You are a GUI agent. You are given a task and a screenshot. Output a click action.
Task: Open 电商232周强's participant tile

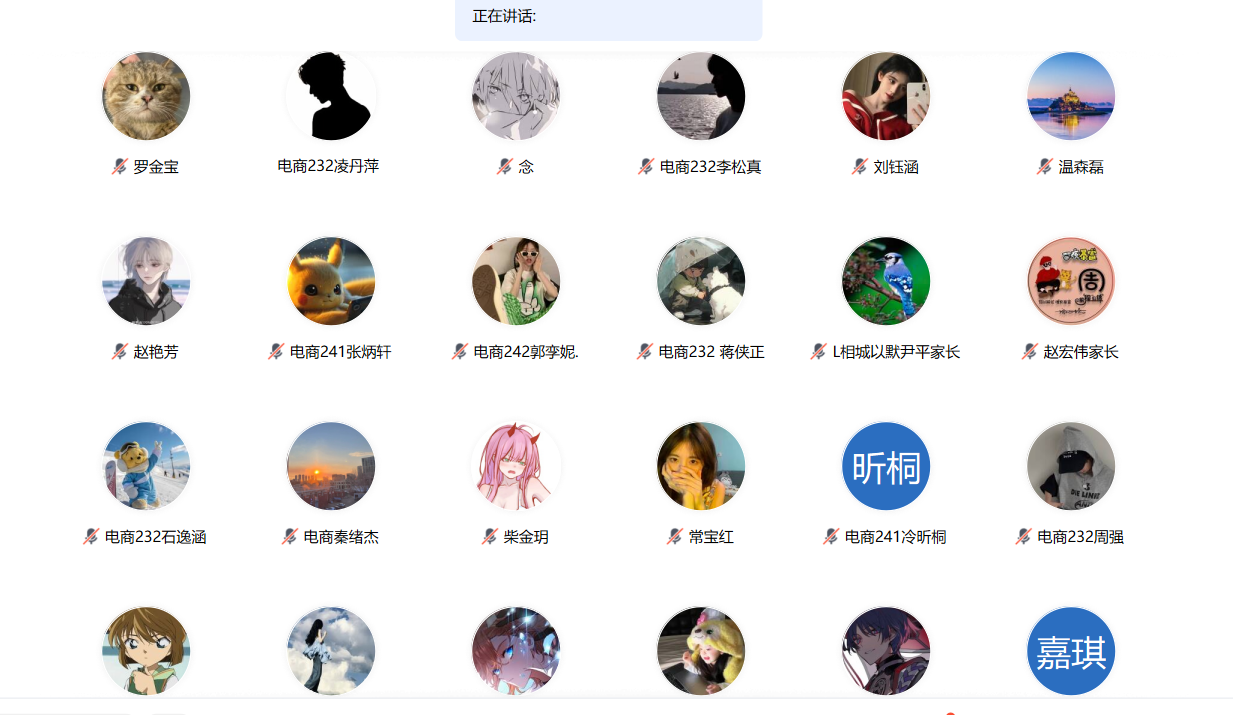pyautogui.click(x=1071, y=466)
